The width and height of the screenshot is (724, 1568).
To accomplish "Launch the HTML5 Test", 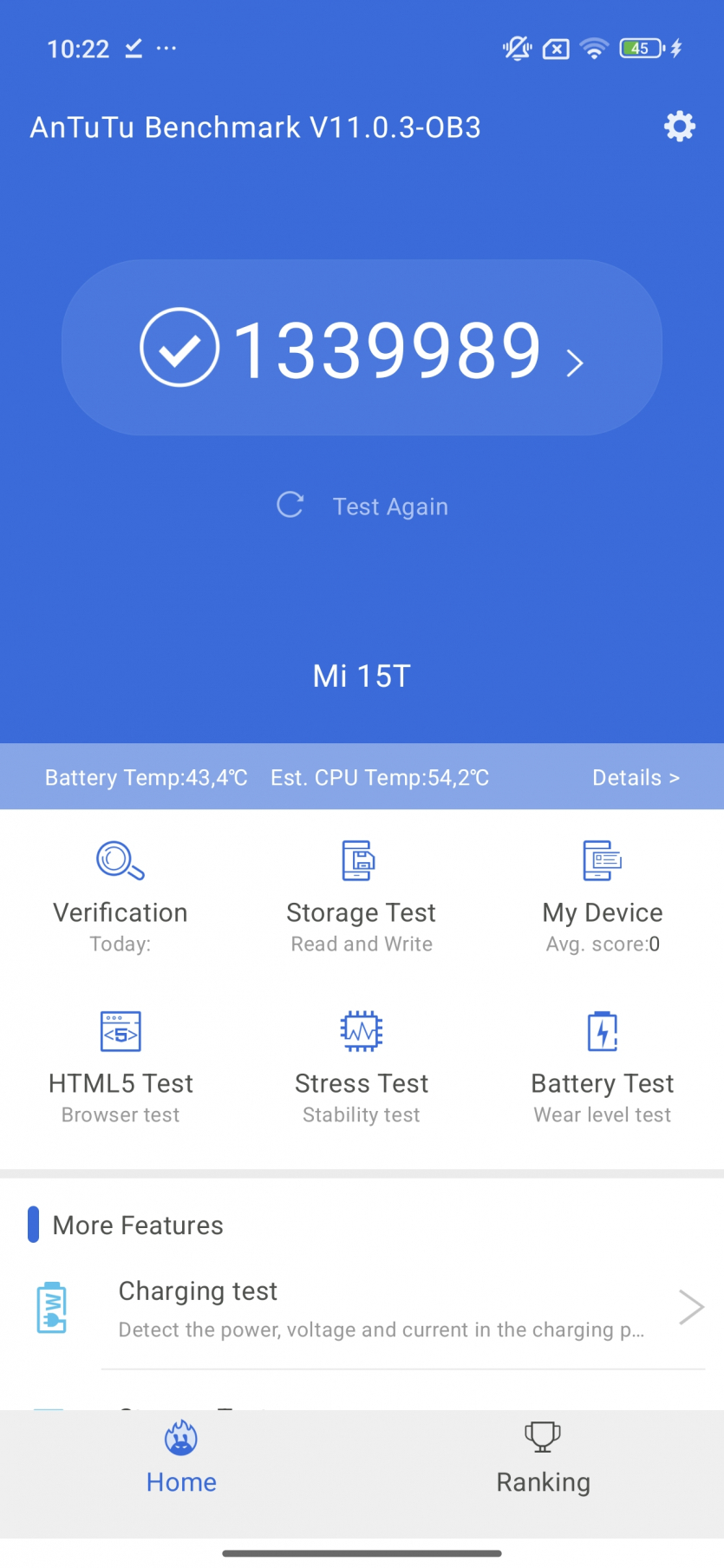I will click(x=121, y=1066).
